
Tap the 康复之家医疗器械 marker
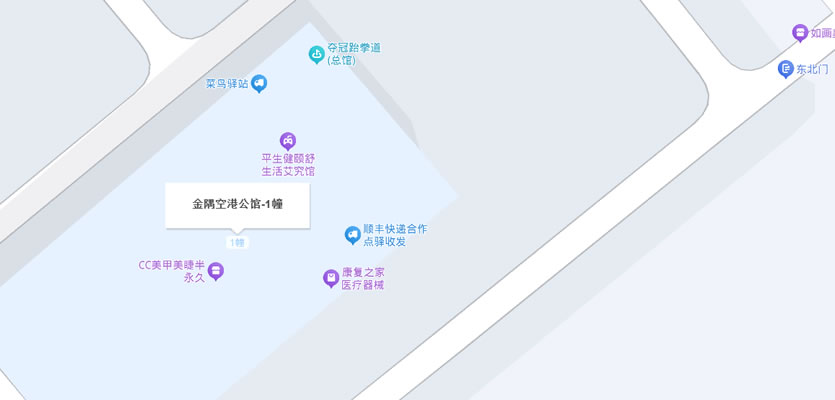[x=331, y=278]
